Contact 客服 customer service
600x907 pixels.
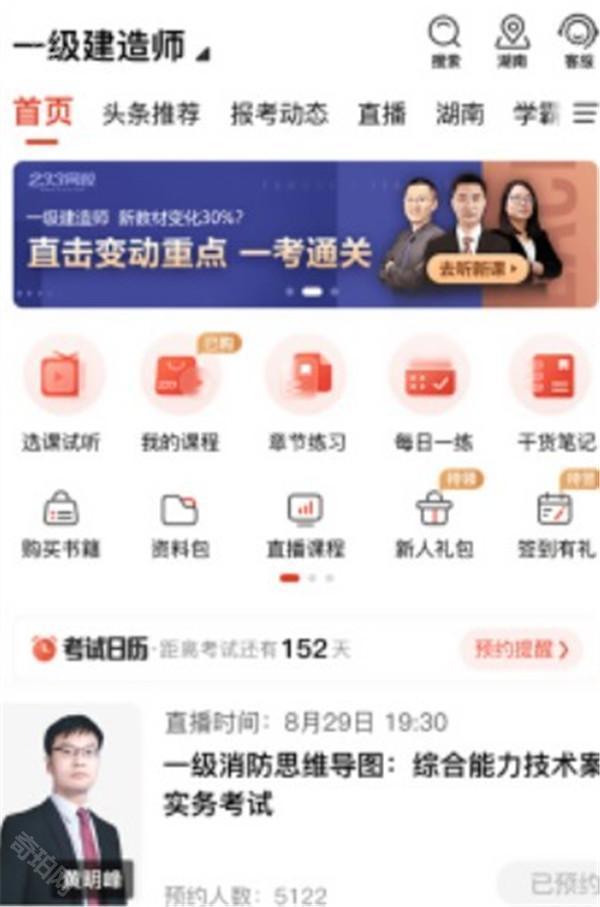coord(577,42)
